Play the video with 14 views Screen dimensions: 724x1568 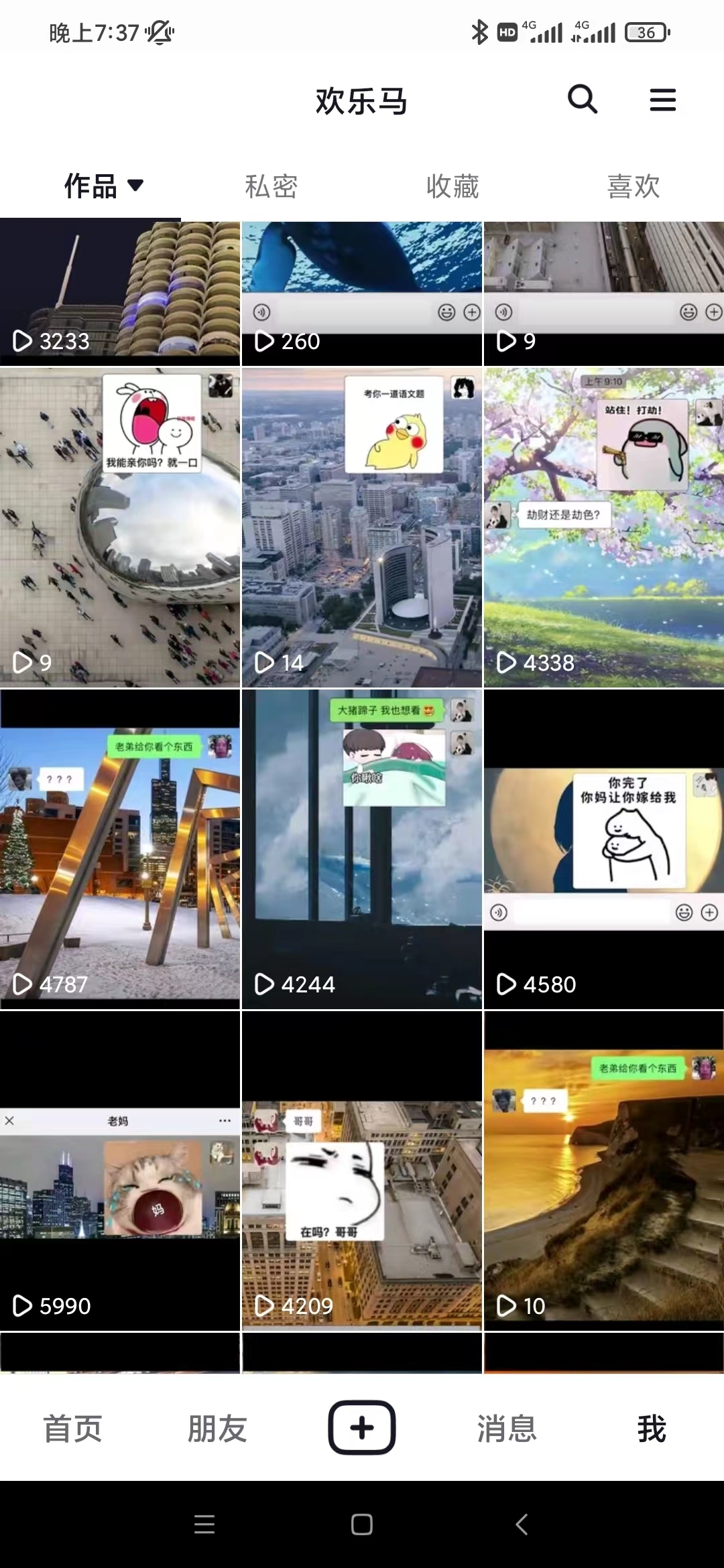[361, 527]
